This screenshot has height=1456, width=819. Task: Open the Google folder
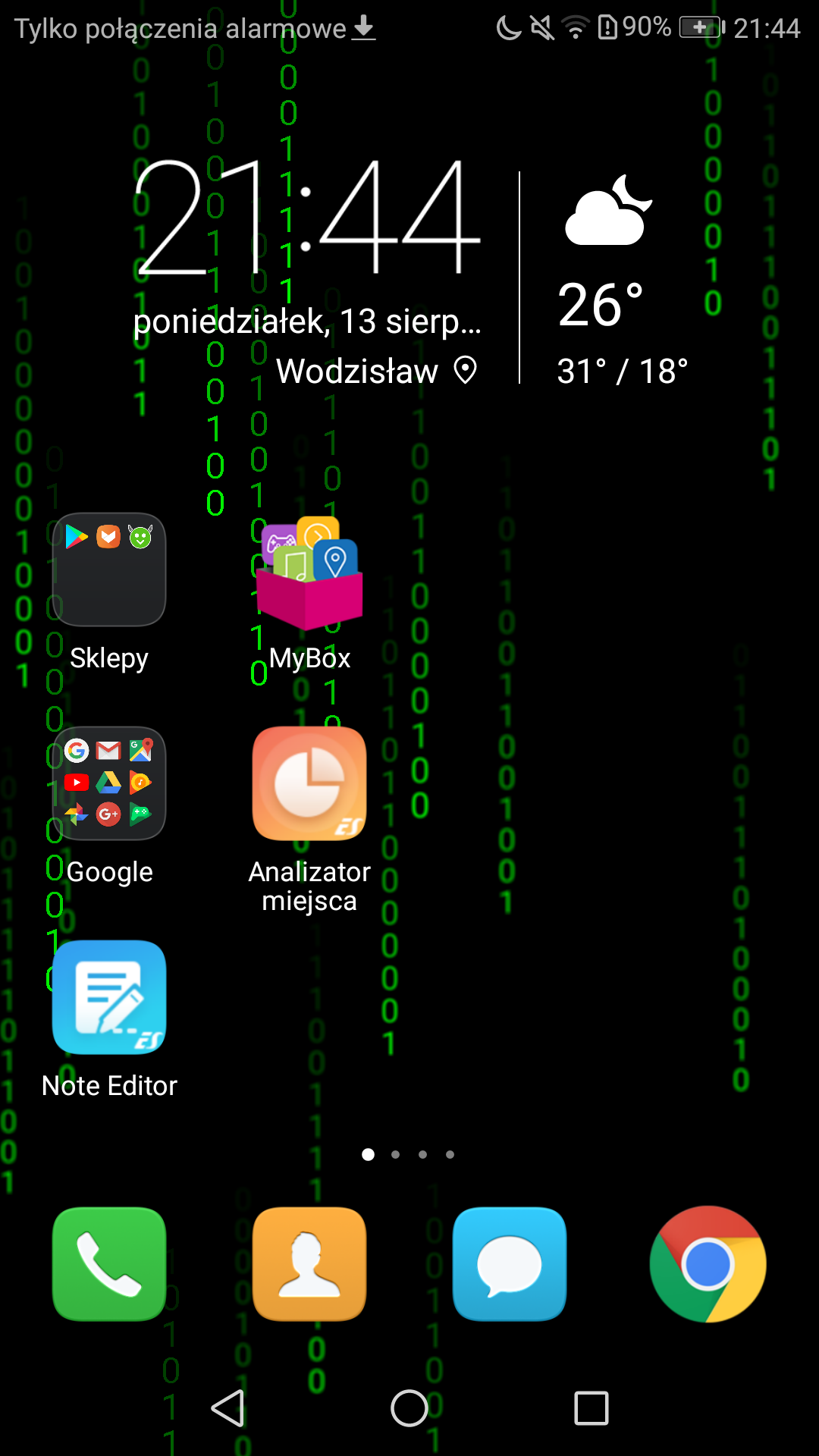pos(109,784)
